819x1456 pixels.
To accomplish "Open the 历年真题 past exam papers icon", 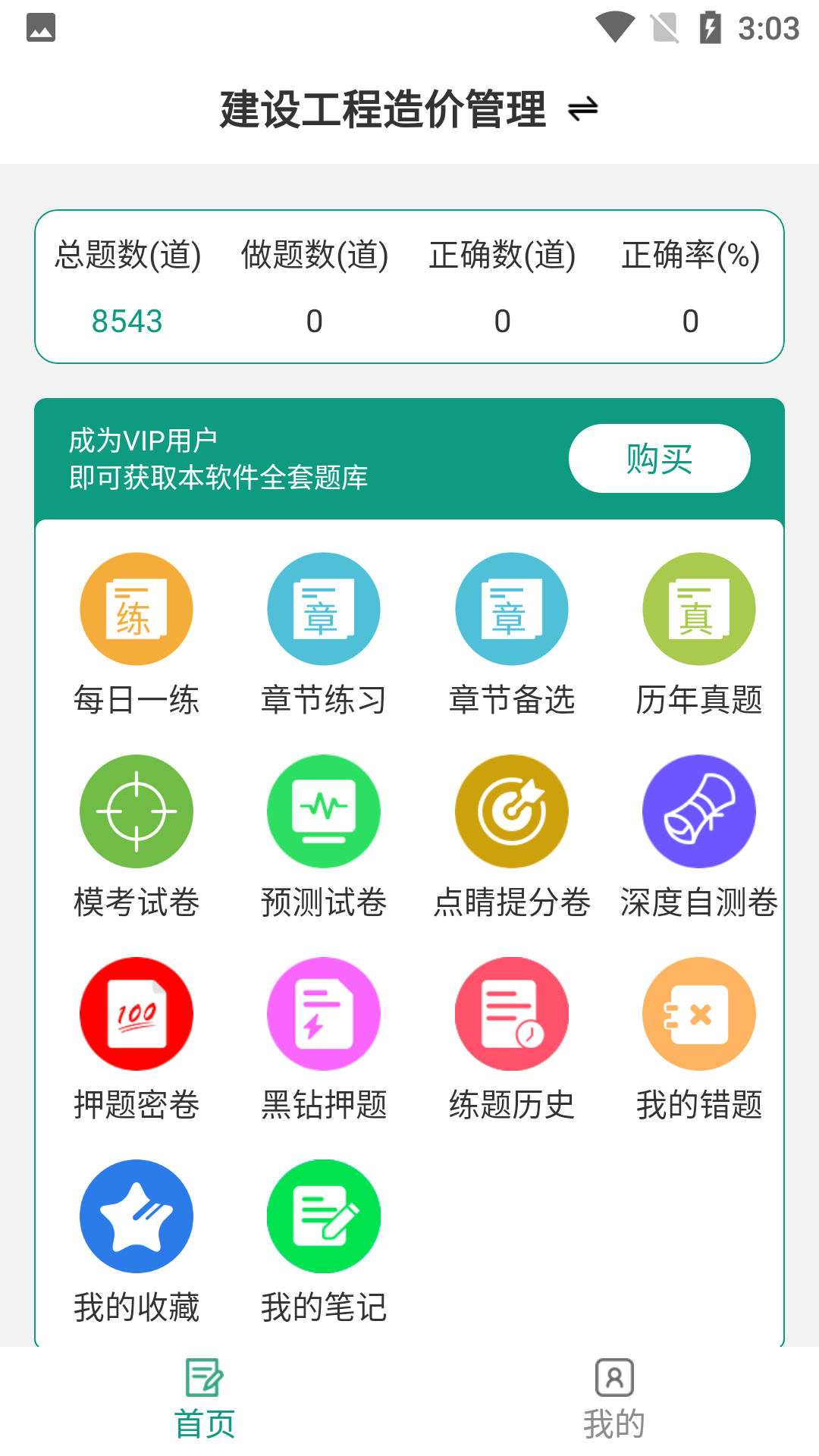I will click(698, 609).
